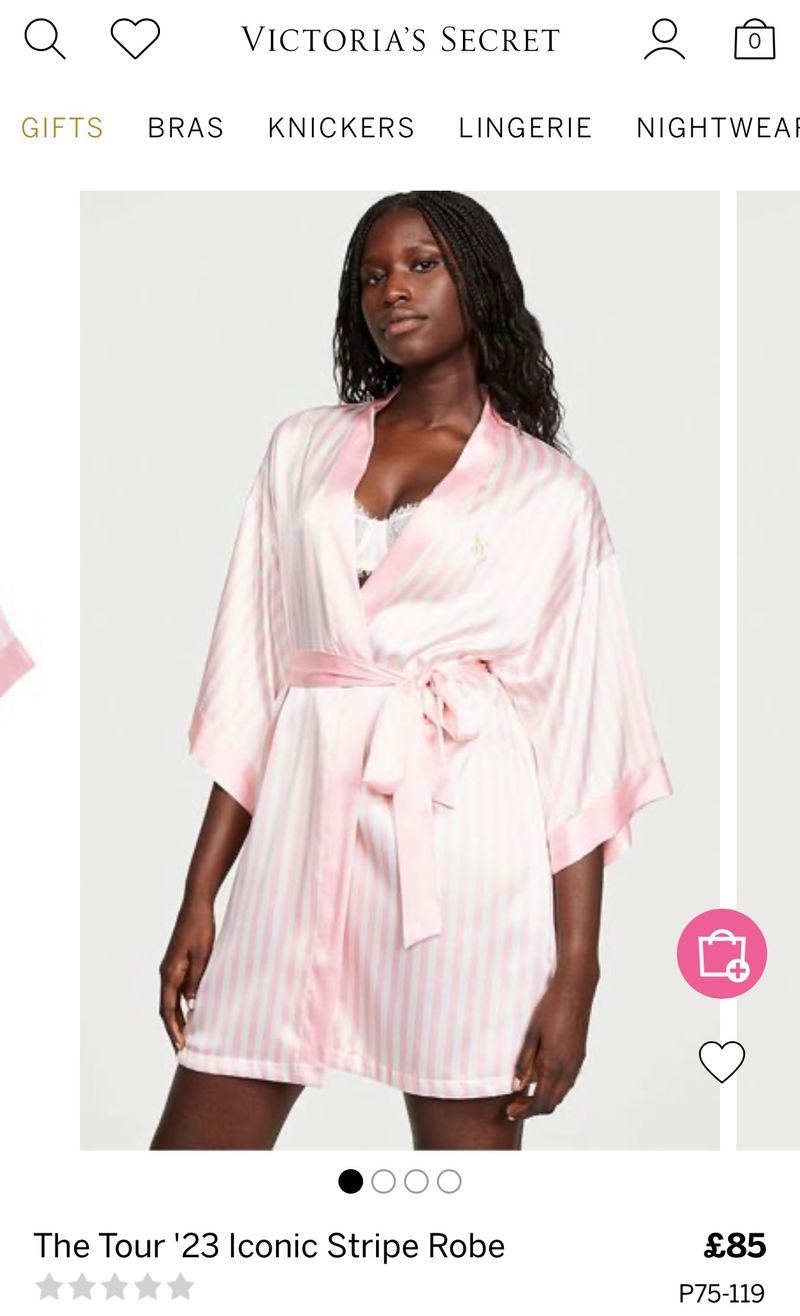Viewport: 800px width, 1316px height.
Task: Open the Iconic Stripe Robe product image
Action: (400, 670)
